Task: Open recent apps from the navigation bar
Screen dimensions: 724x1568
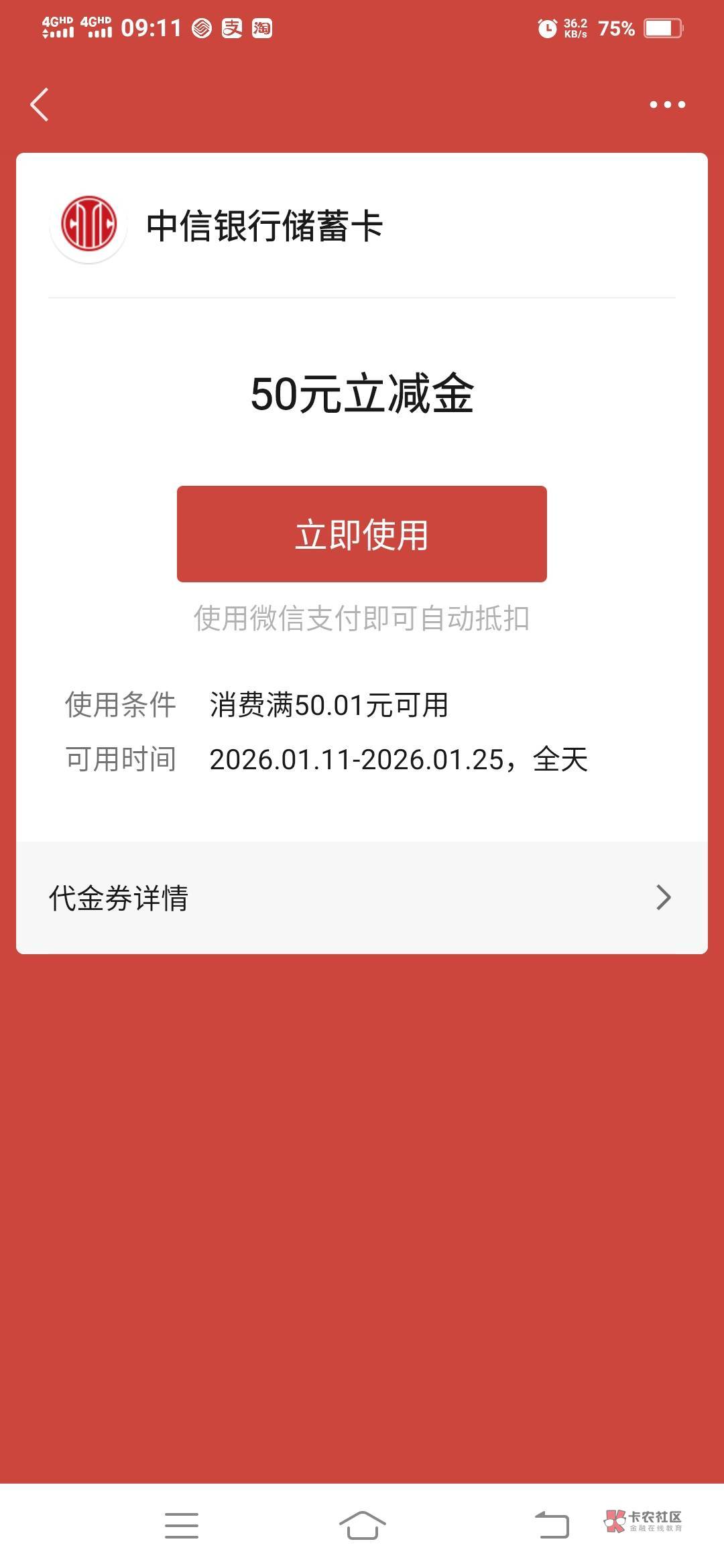Action: pos(182,1526)
